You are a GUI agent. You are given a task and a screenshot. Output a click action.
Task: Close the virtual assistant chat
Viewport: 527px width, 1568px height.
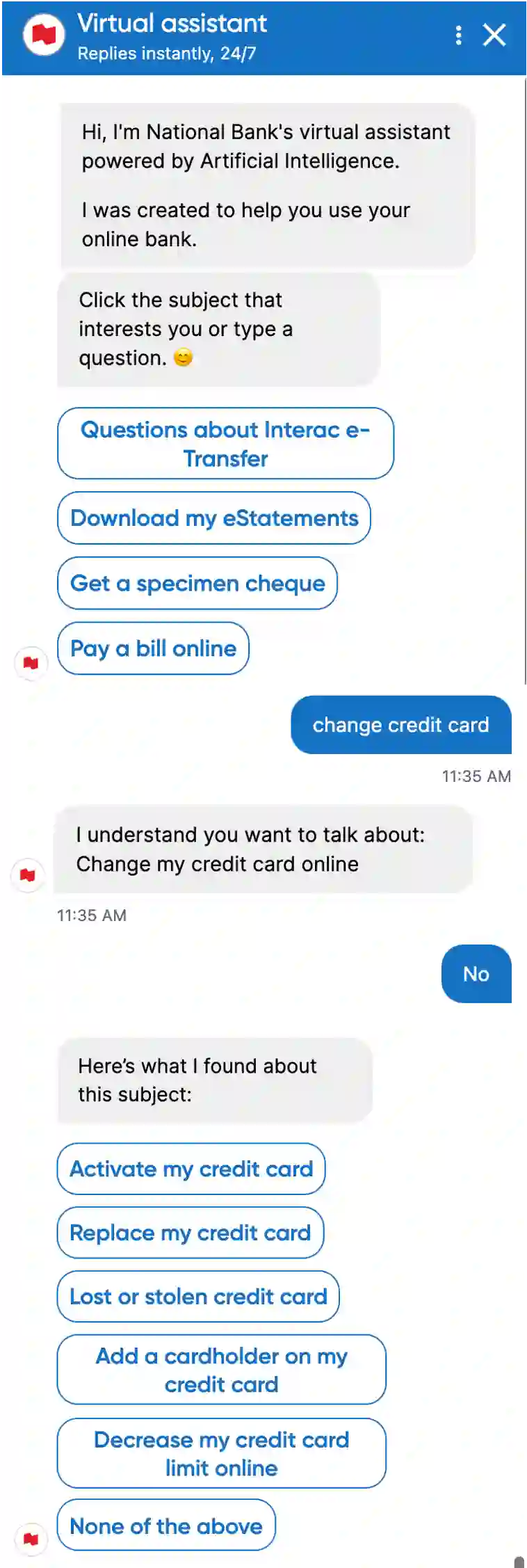click(494, 35)
